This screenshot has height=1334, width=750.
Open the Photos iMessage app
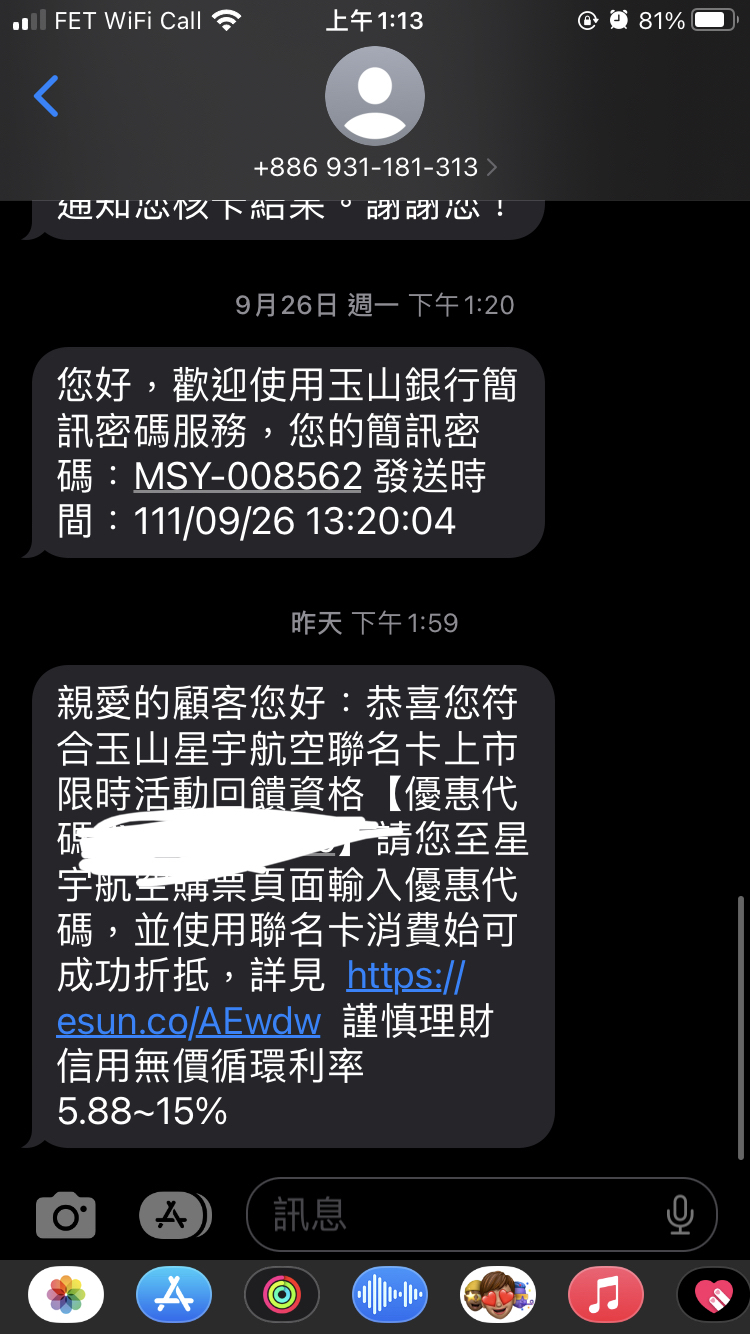pyautogui.click(x=66, y=1295)
